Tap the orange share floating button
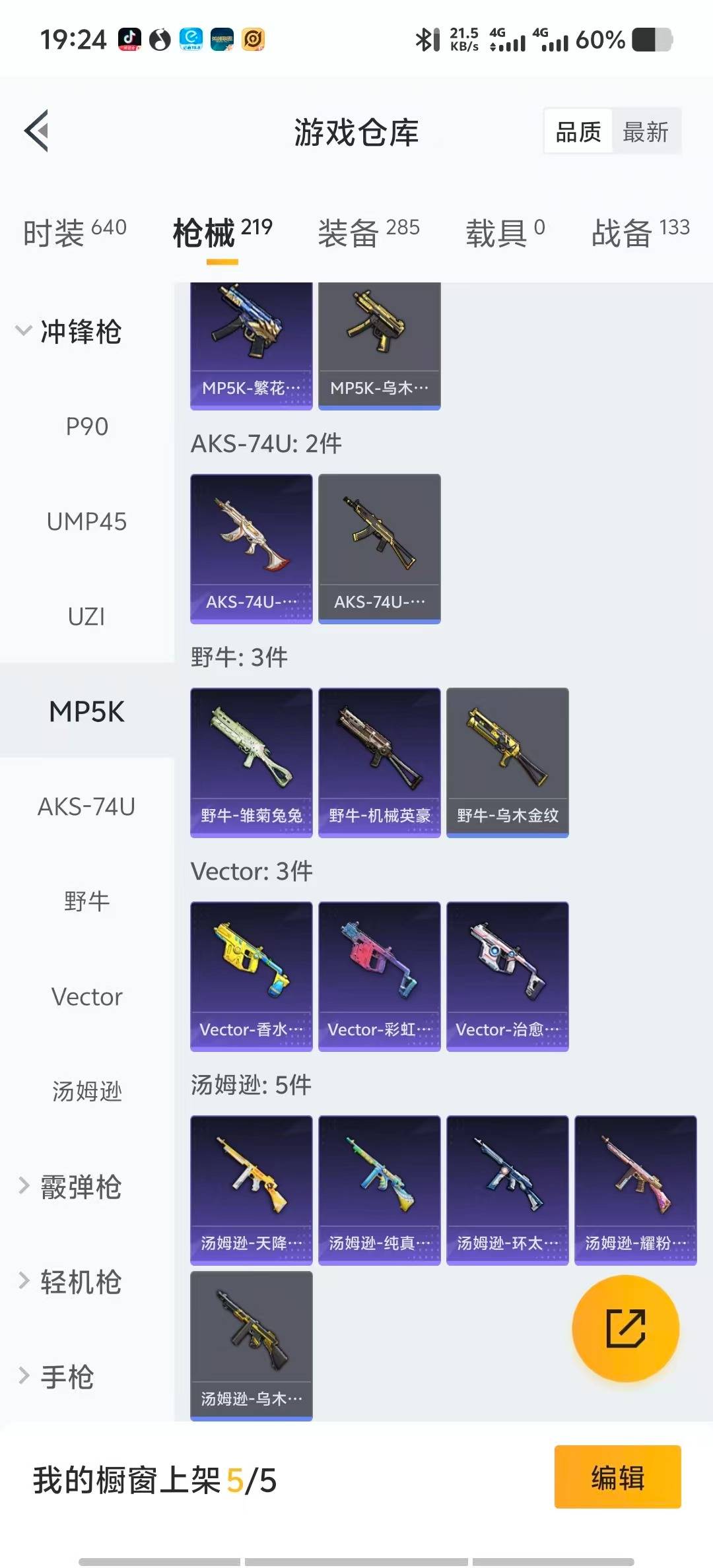 pos(625,1328)
